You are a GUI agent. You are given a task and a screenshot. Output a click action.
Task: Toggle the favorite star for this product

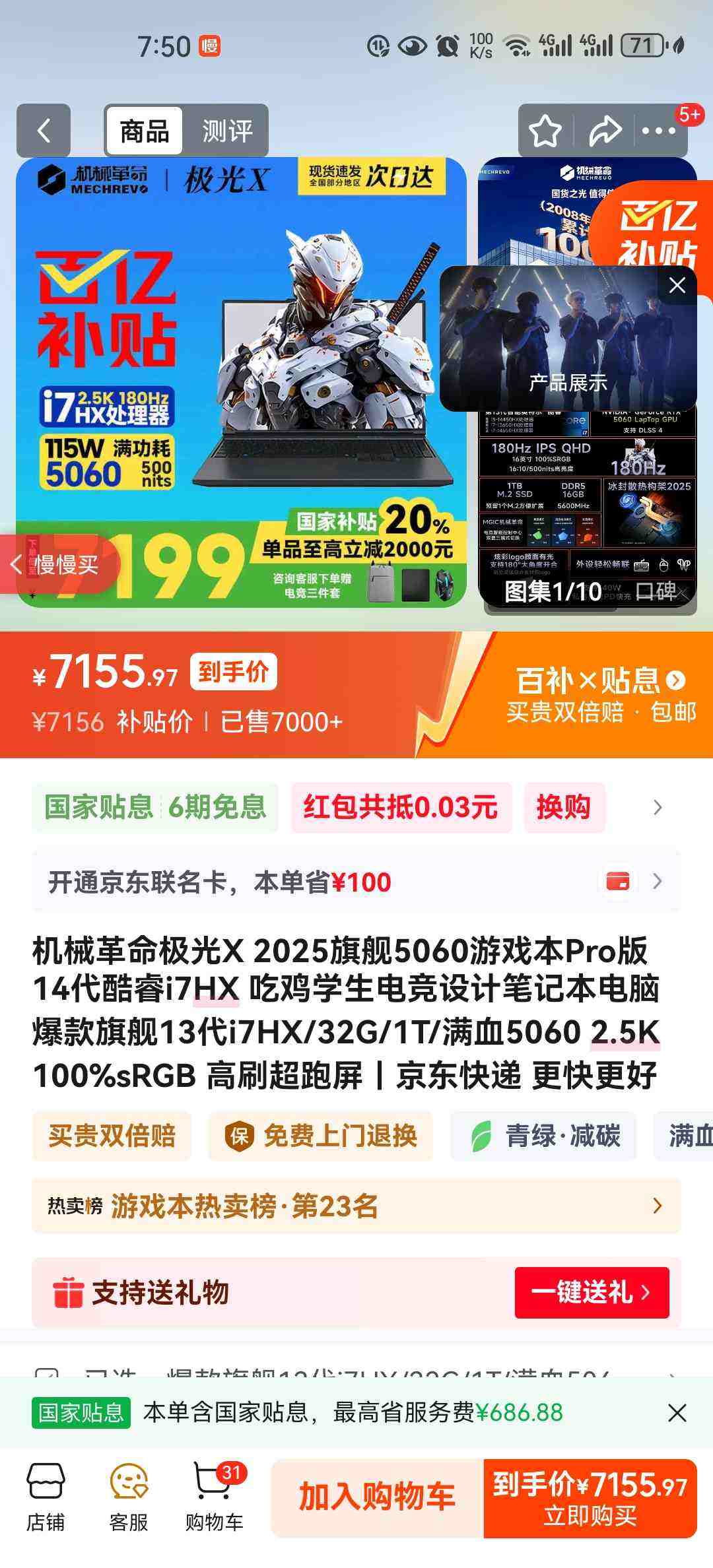click(546, 130)
